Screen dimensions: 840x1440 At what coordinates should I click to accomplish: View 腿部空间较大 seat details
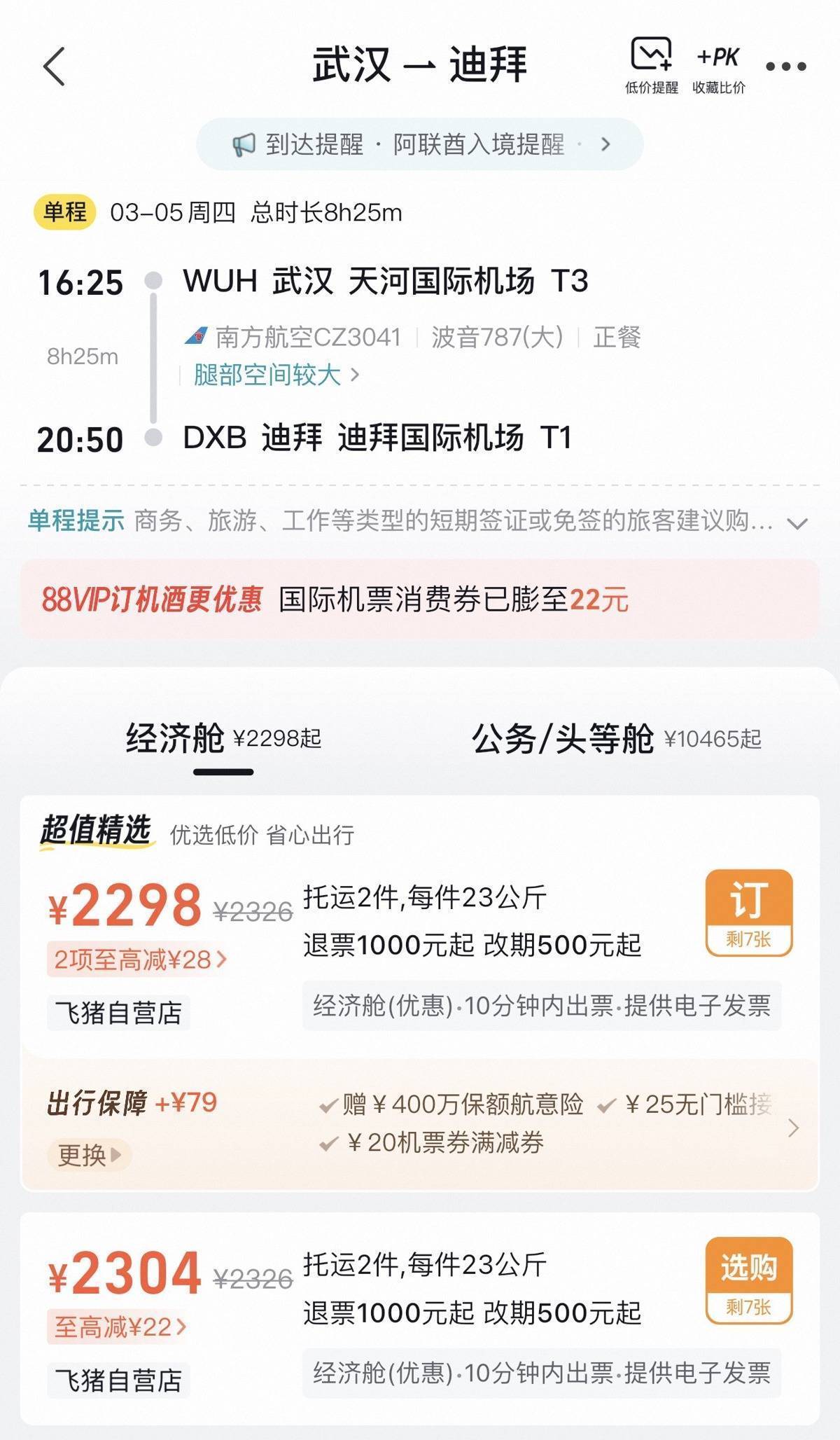276,375
